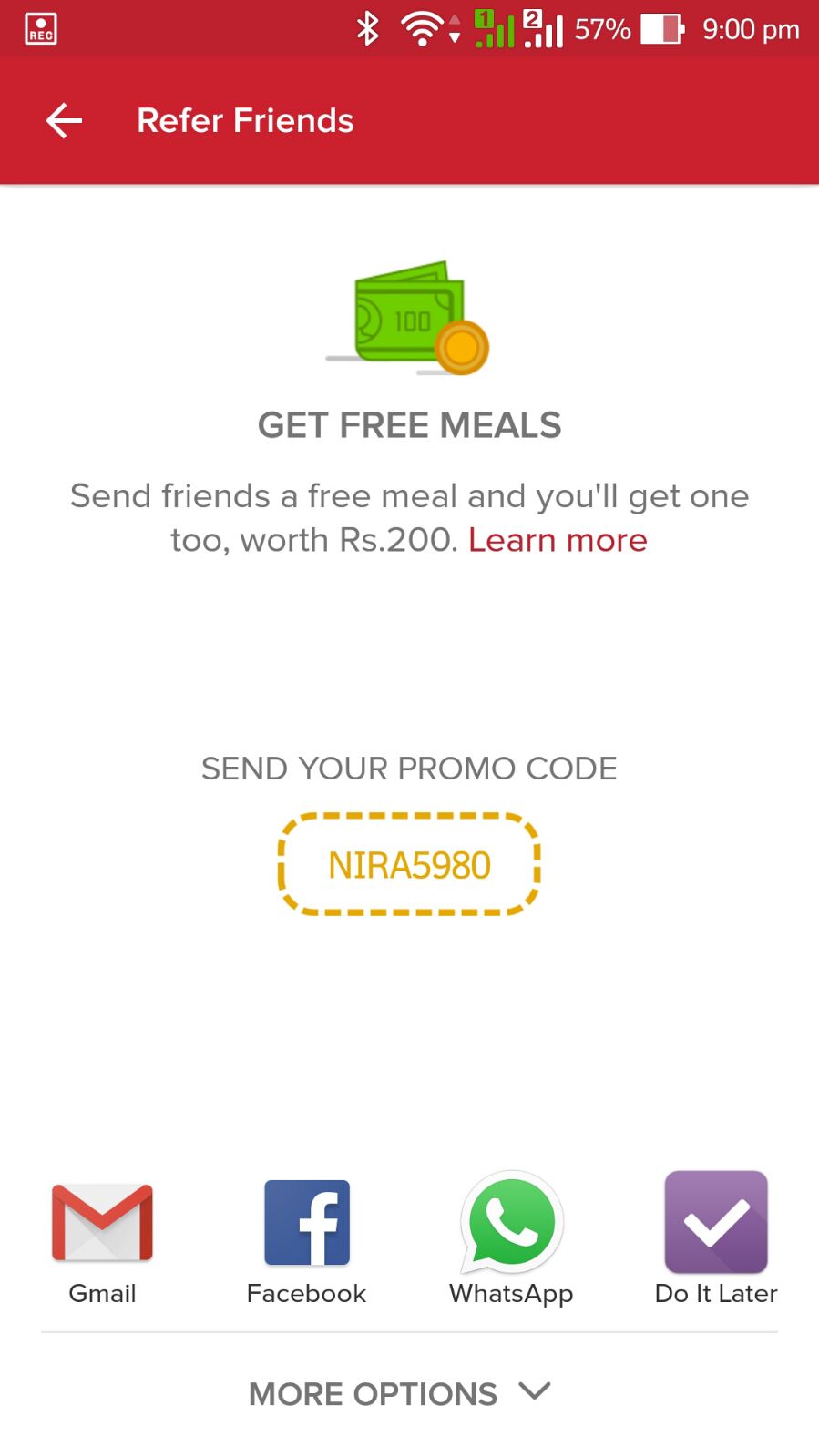Select the Gmail label text
The width and height of the screenshot is (819, 1456).
[101, 1292]
